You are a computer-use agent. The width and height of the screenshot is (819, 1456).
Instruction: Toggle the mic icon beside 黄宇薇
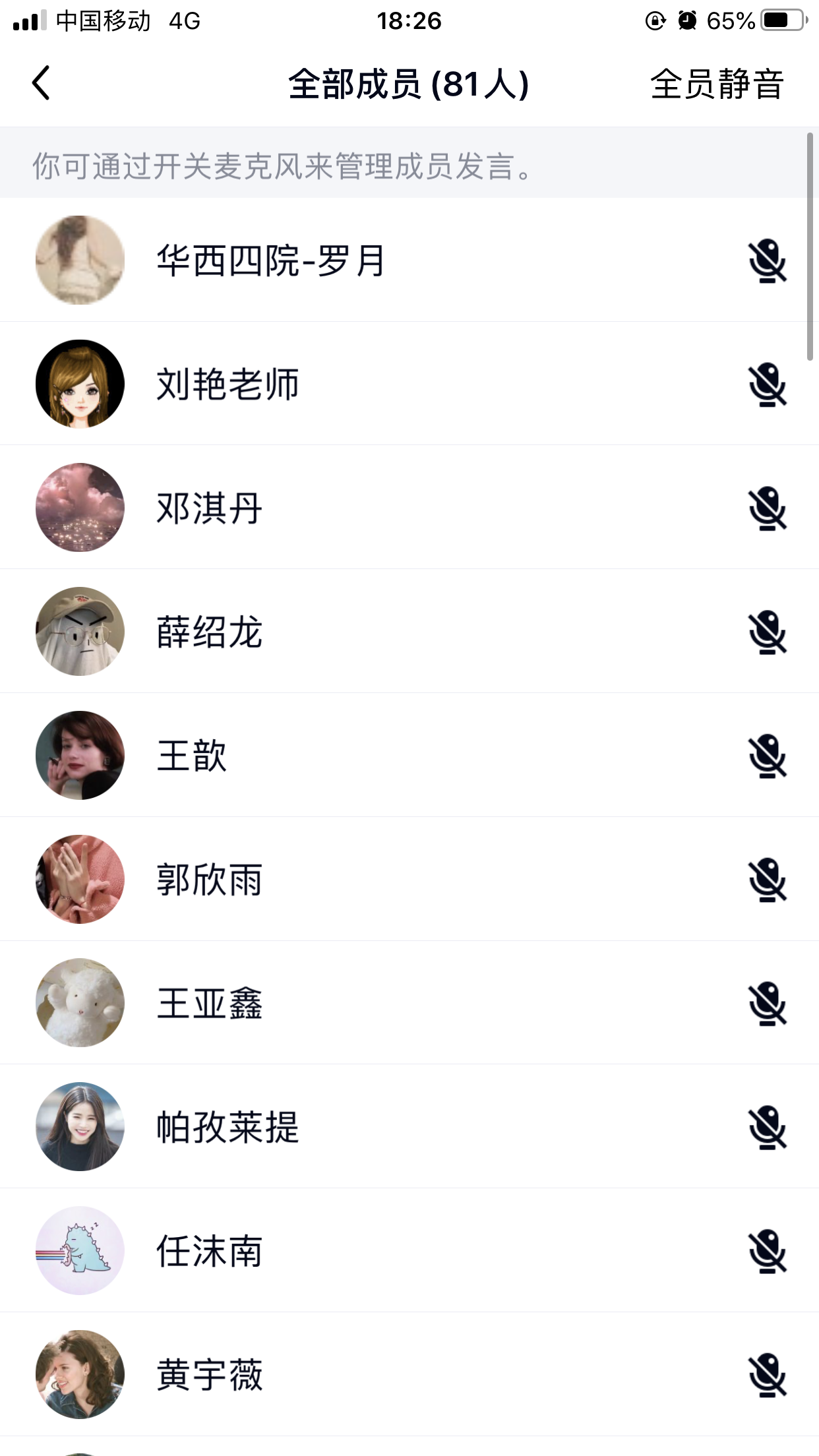[x=767, y=1375]
